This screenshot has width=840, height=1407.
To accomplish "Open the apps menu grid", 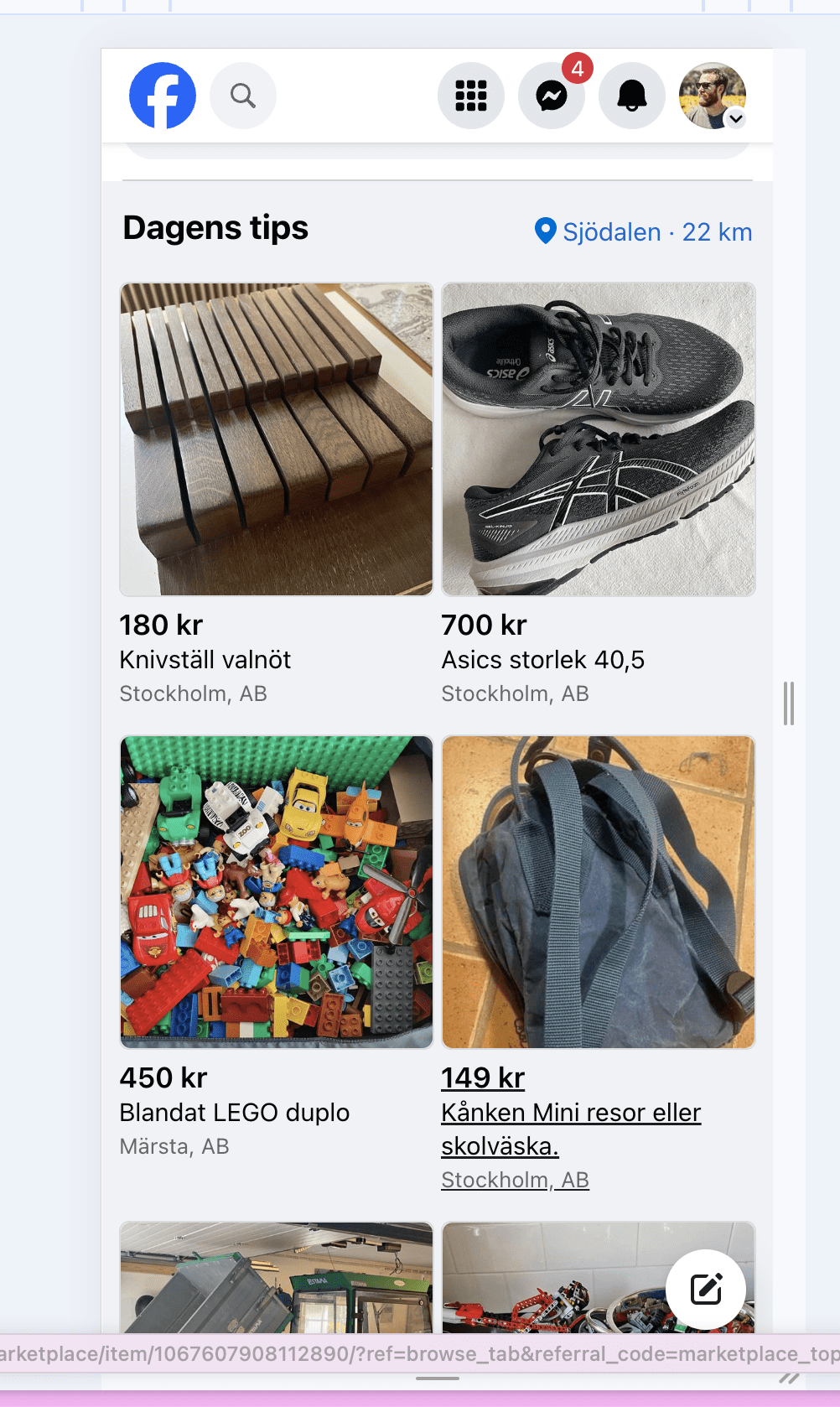I will (470, 95).
